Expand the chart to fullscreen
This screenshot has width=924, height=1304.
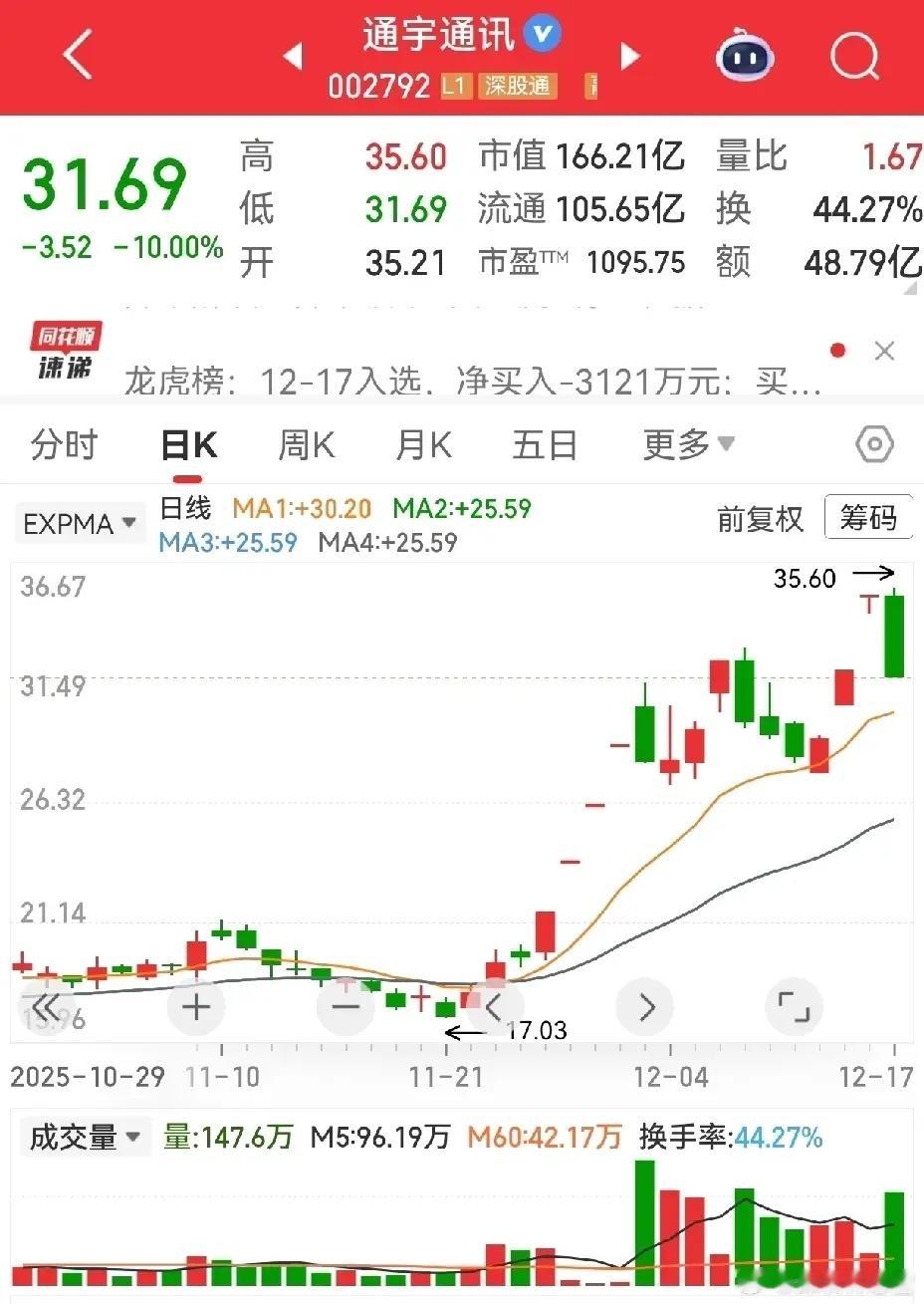(794, 1007)
